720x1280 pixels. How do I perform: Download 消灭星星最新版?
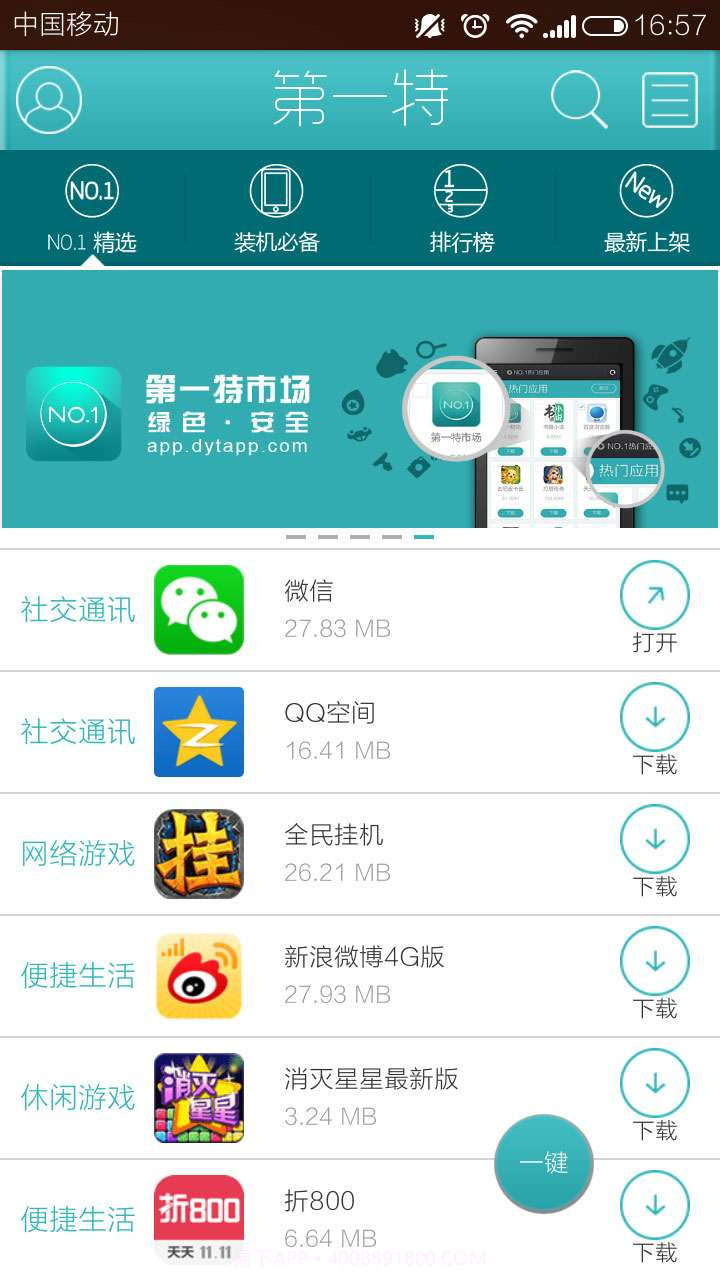(655, 1095)
